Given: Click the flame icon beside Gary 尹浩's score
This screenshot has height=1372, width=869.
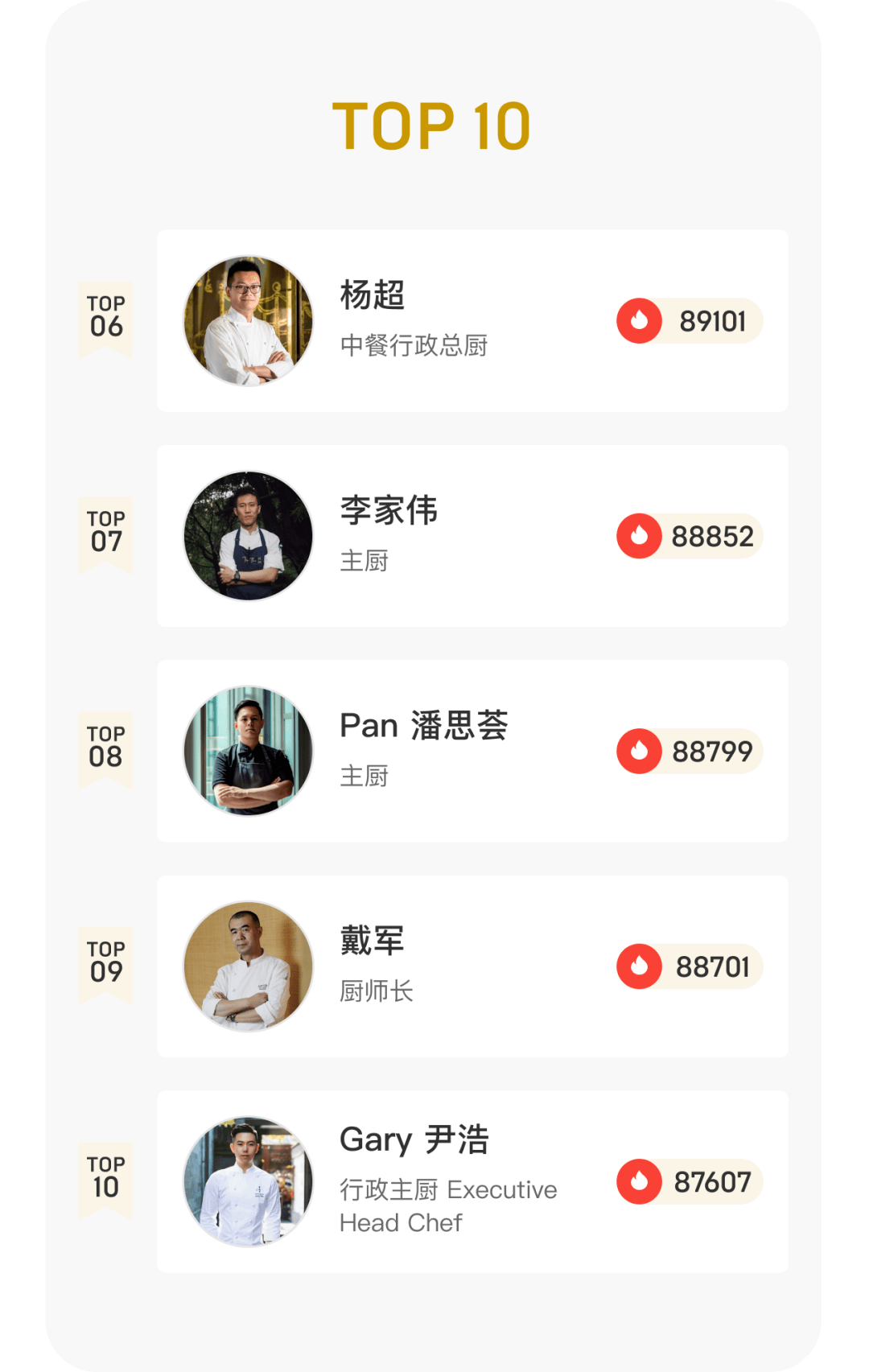Looking at the screenshot, I should tap(640, 1183).
